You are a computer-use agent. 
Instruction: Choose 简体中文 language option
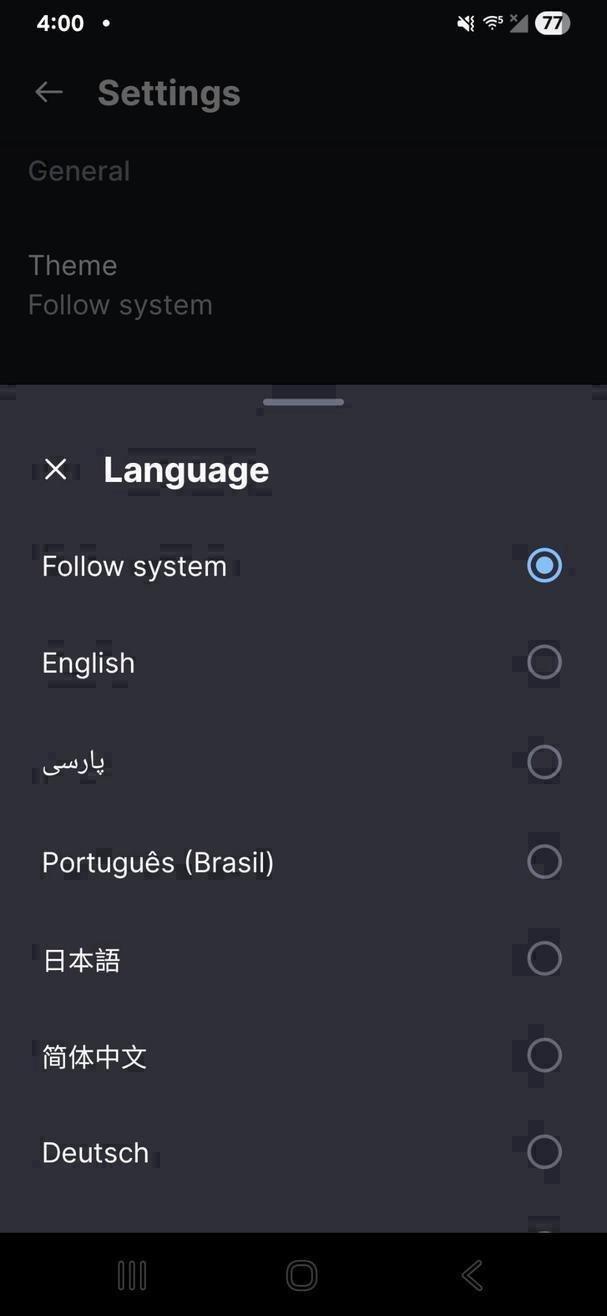point(300,1056)
